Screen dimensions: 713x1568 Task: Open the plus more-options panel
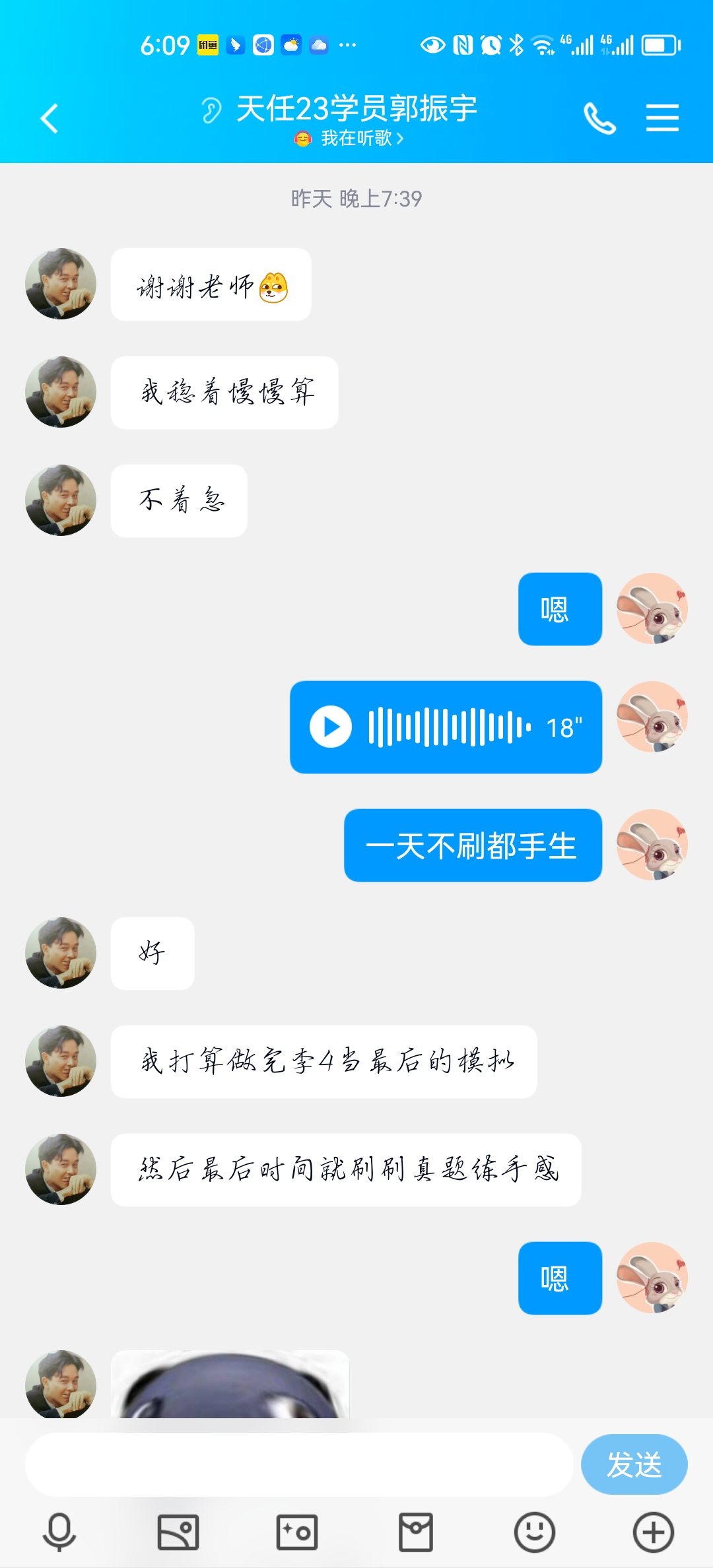654,1532
